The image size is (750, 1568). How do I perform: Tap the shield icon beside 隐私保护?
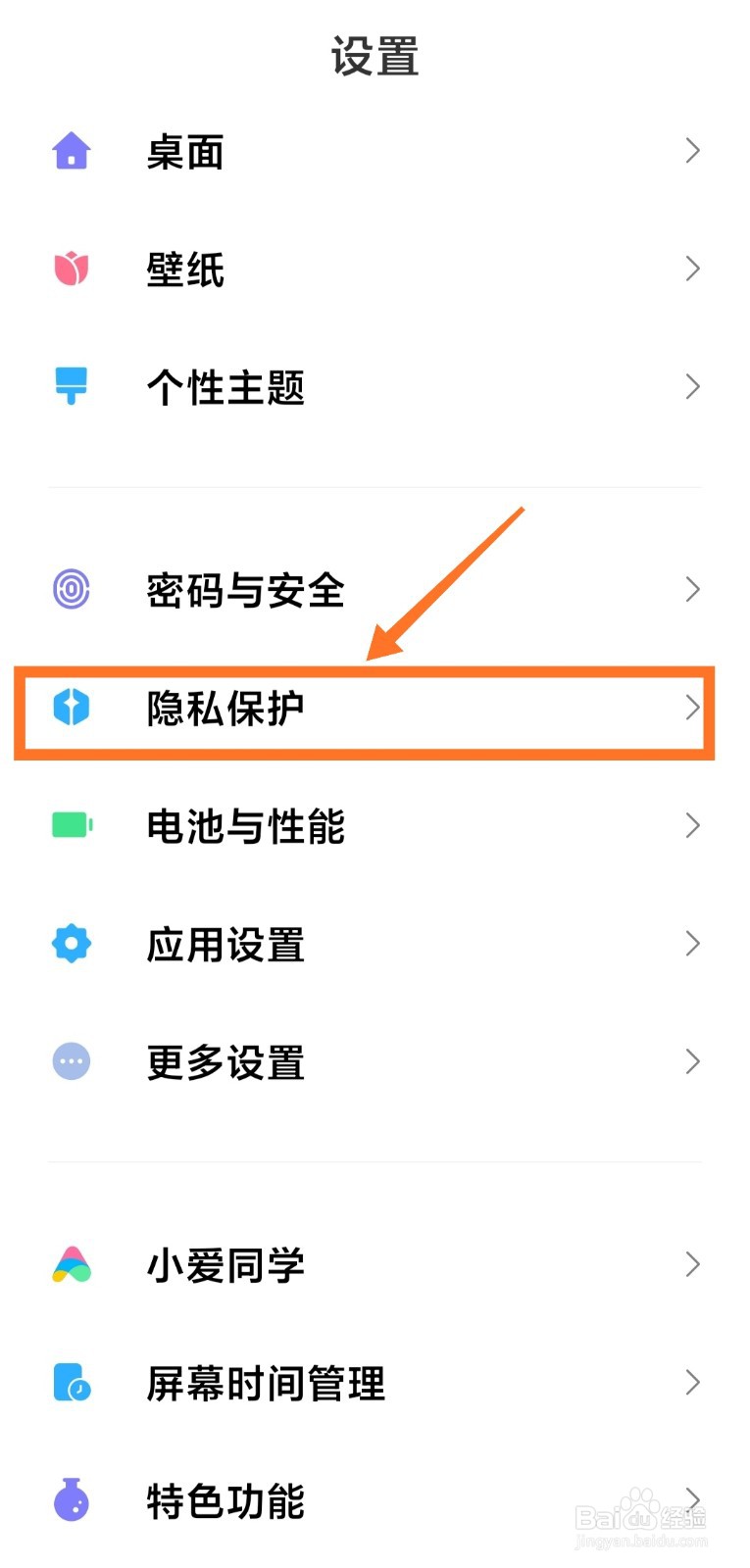71,707
